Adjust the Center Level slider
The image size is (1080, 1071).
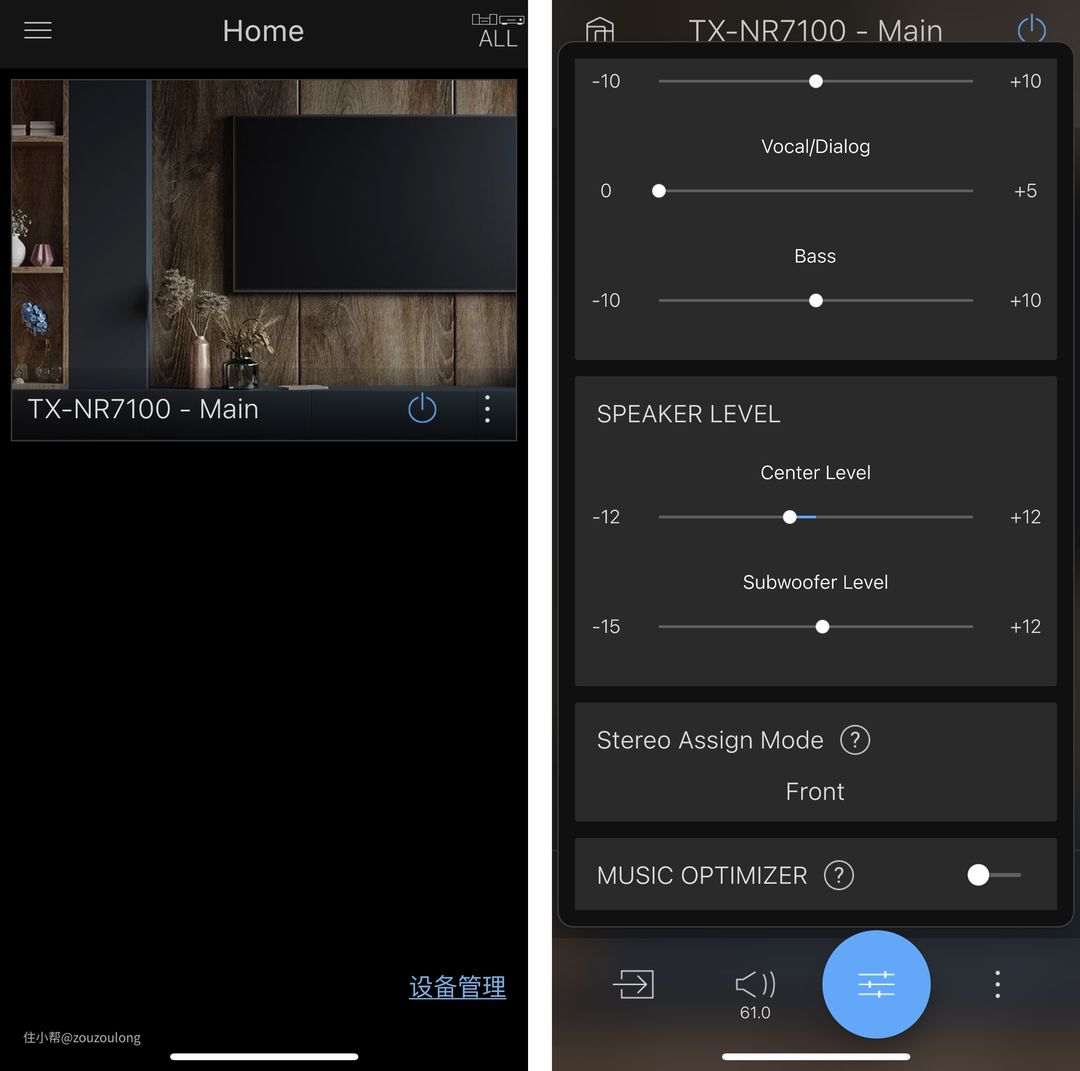[790, 517]
